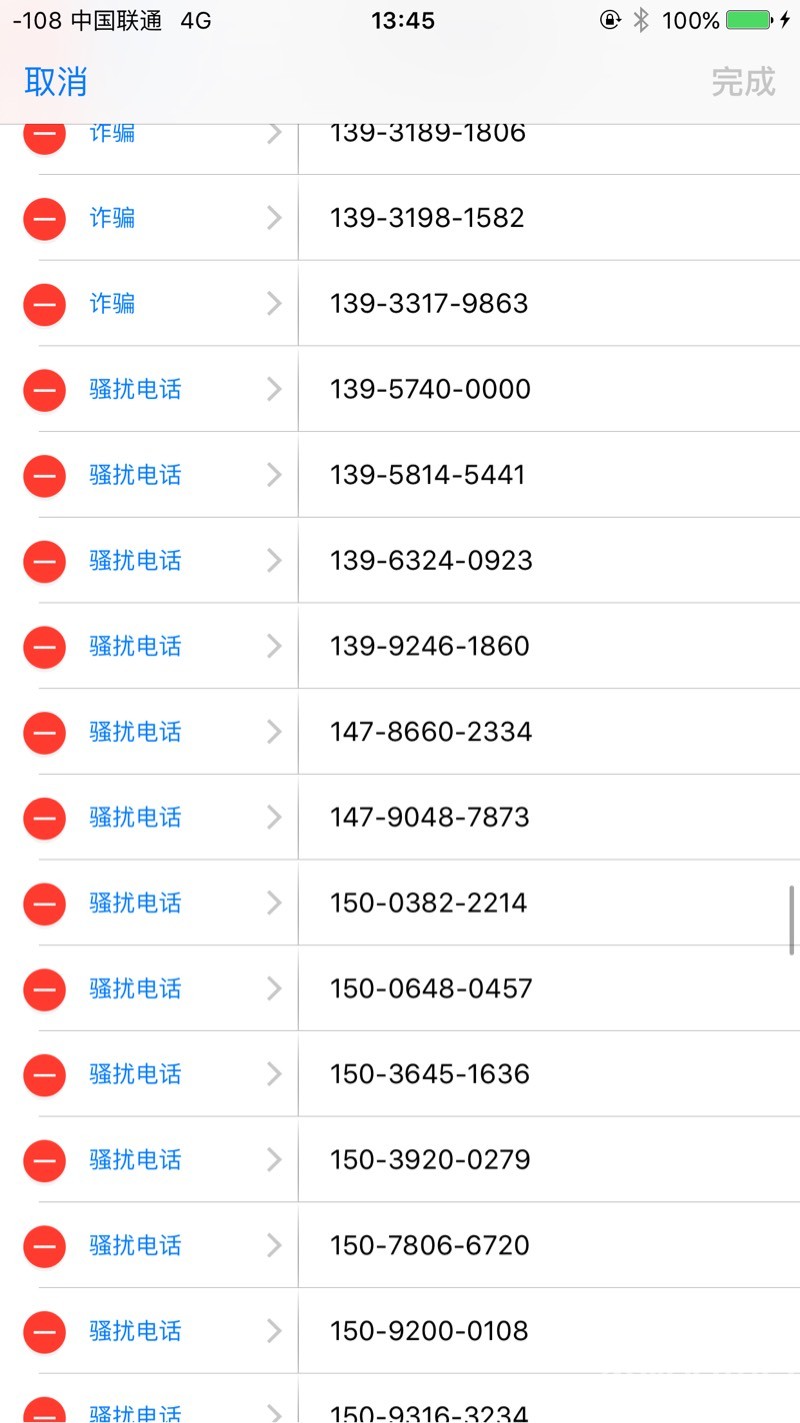This screenshot has width=800, height=1423.
Task: Delete the entry 139-3317-9863
Action: (x=44, y=304)
